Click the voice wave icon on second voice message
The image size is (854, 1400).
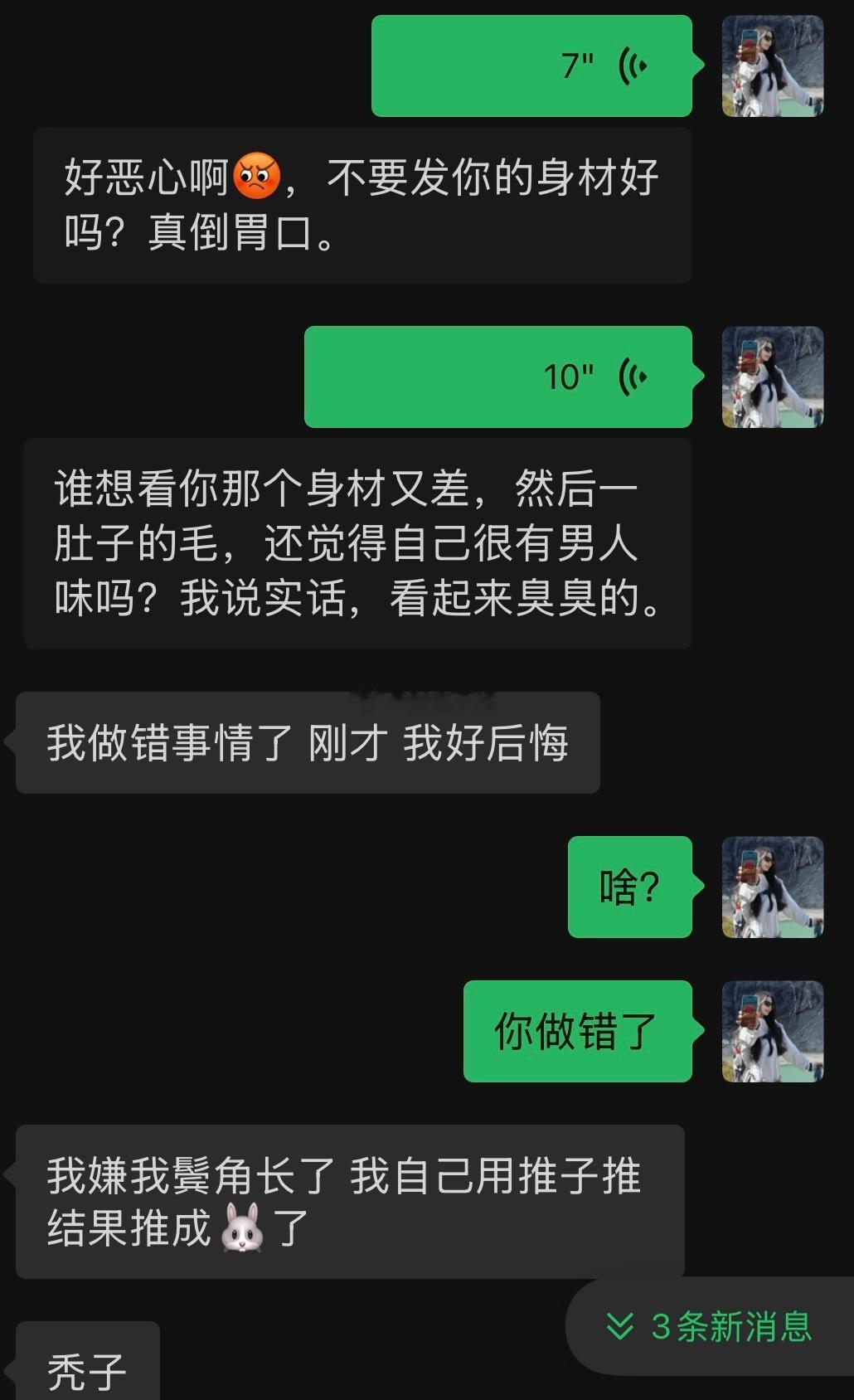tap(633, 375)
